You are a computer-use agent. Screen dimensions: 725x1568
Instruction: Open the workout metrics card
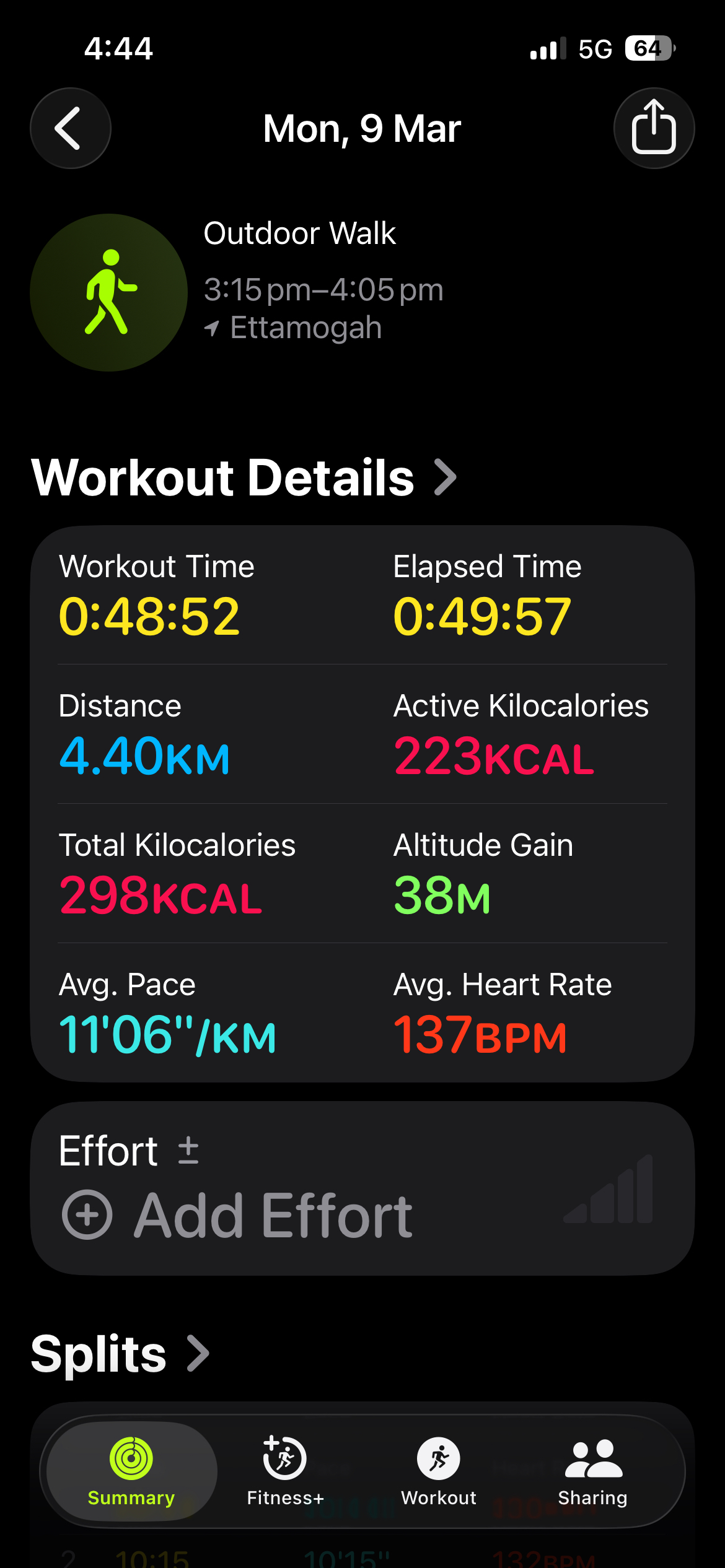tap(362, 803)
